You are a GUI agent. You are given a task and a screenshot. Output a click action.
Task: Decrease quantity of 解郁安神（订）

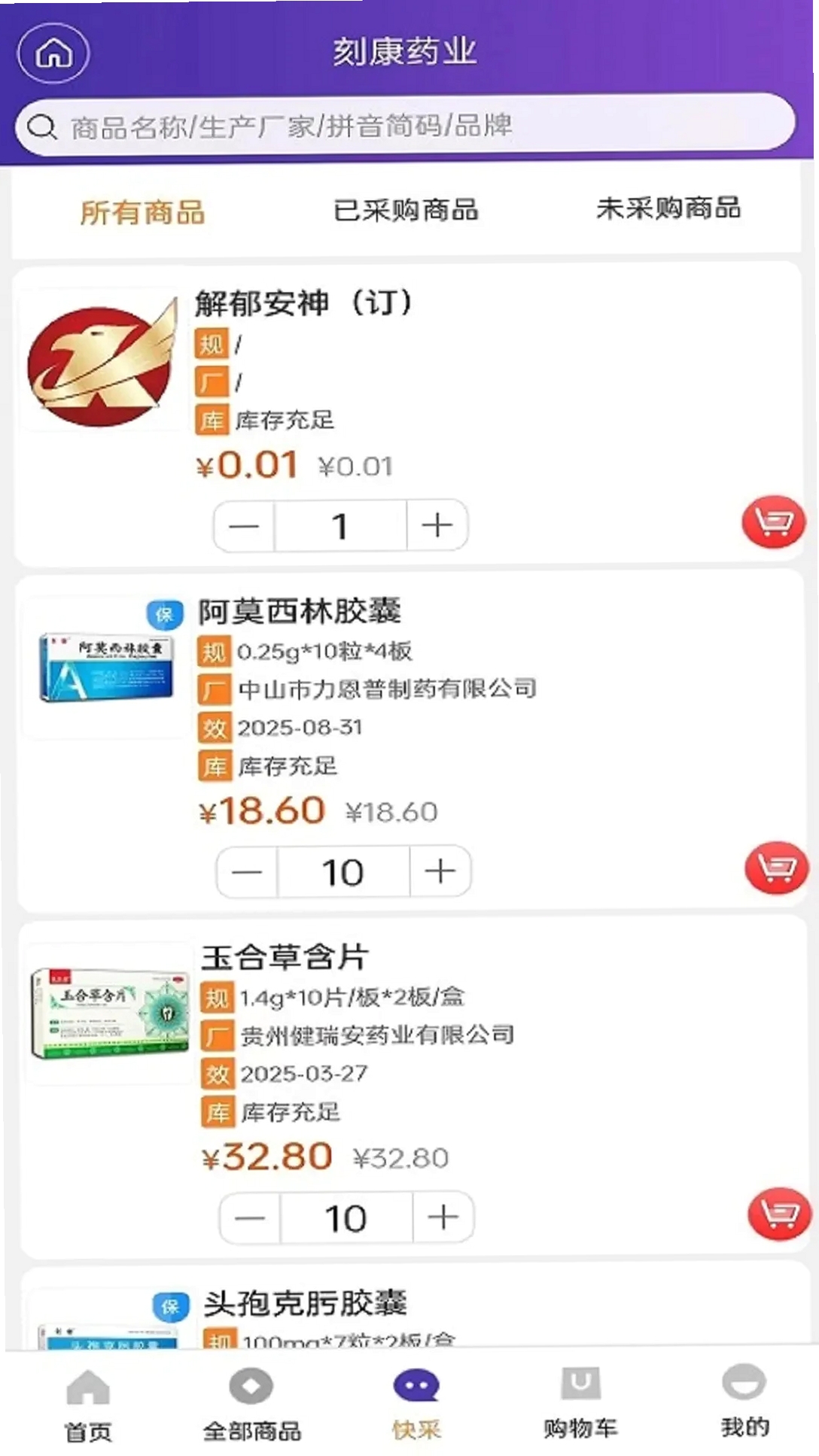(244, 525)
